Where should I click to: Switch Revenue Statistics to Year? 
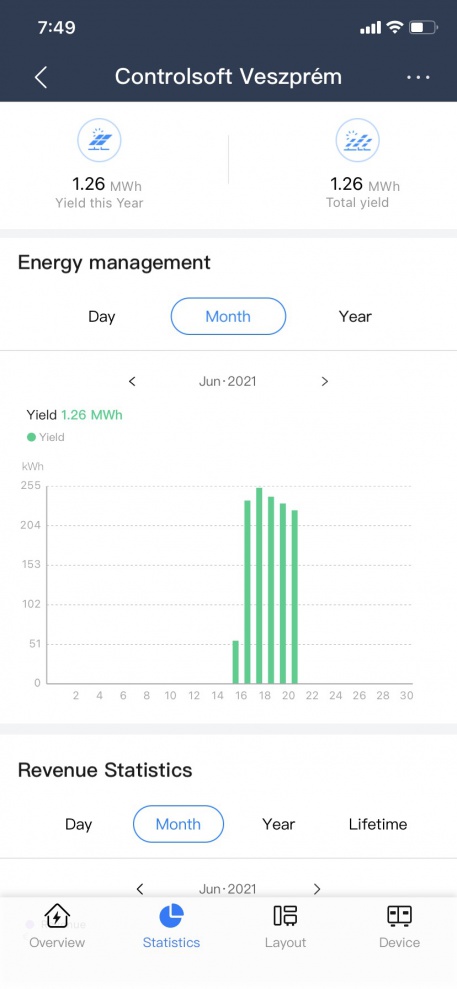[x=279, y=824]
